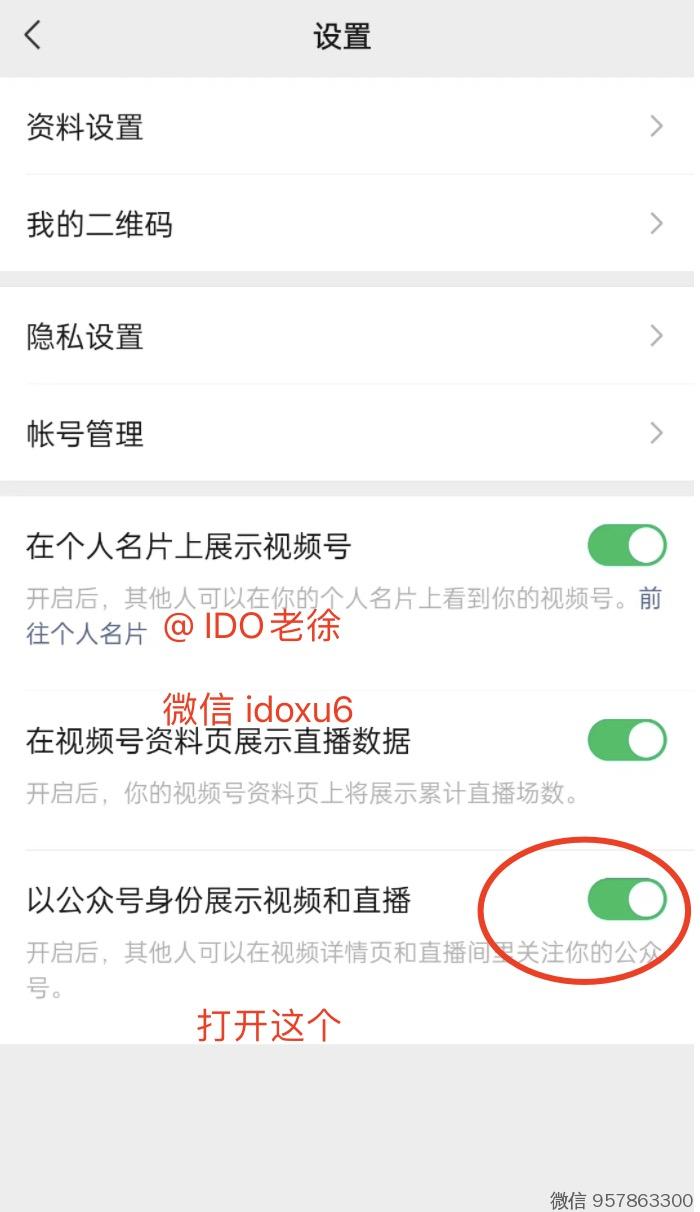Open 帐号管理

point(346,433)
